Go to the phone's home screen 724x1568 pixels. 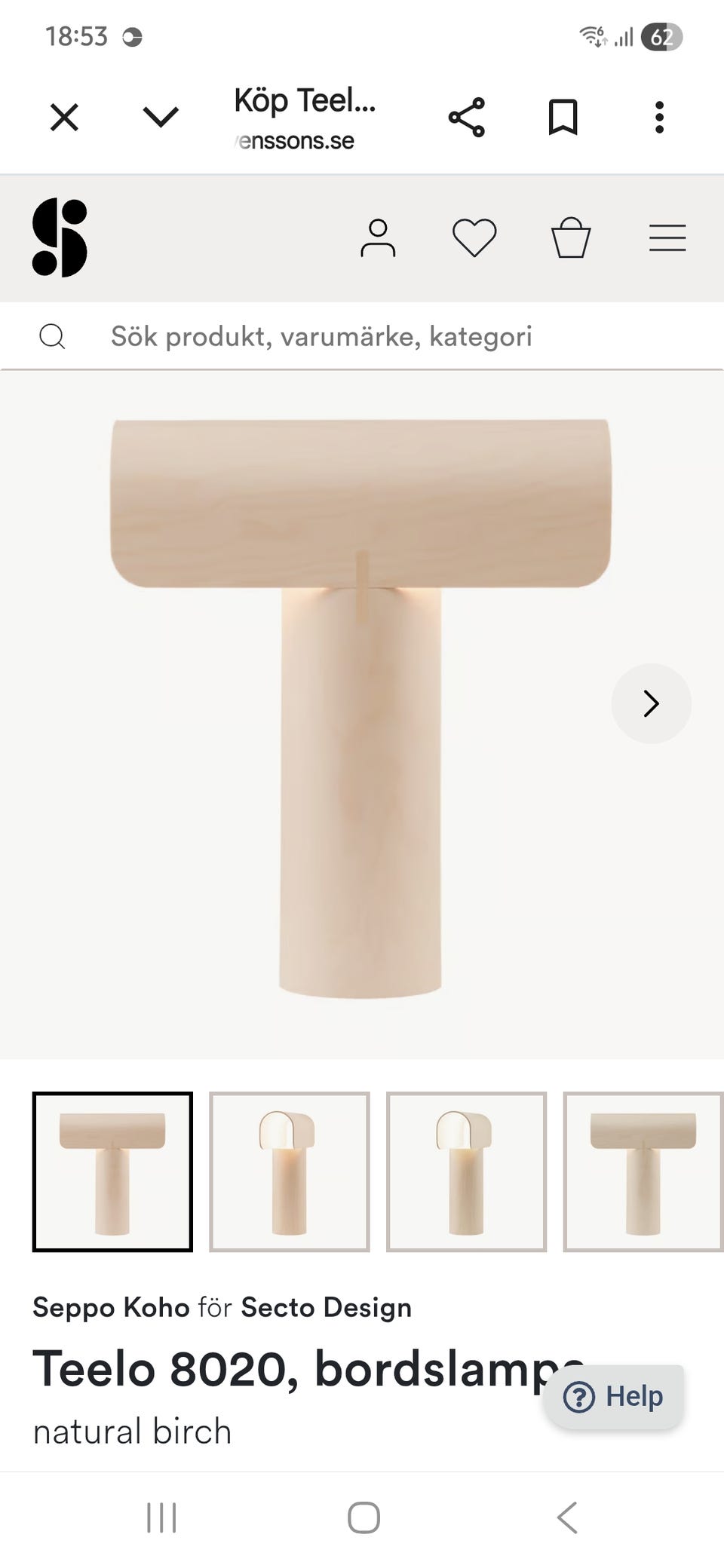[364, 1517]
